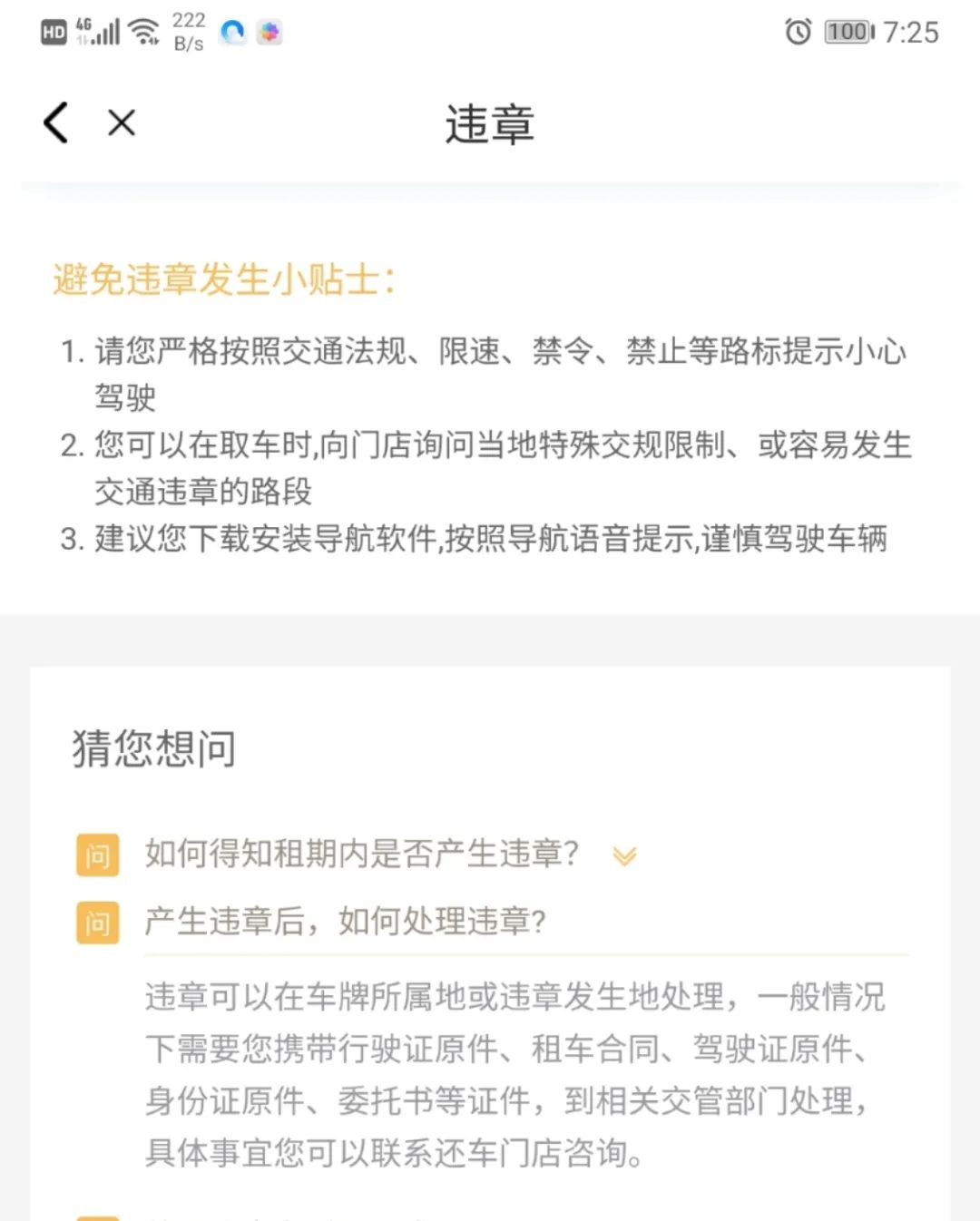Screen dimensions: 980x1221
Task: Select the 问 icon beside 产生违章后 question
Action: pos(97,922)
